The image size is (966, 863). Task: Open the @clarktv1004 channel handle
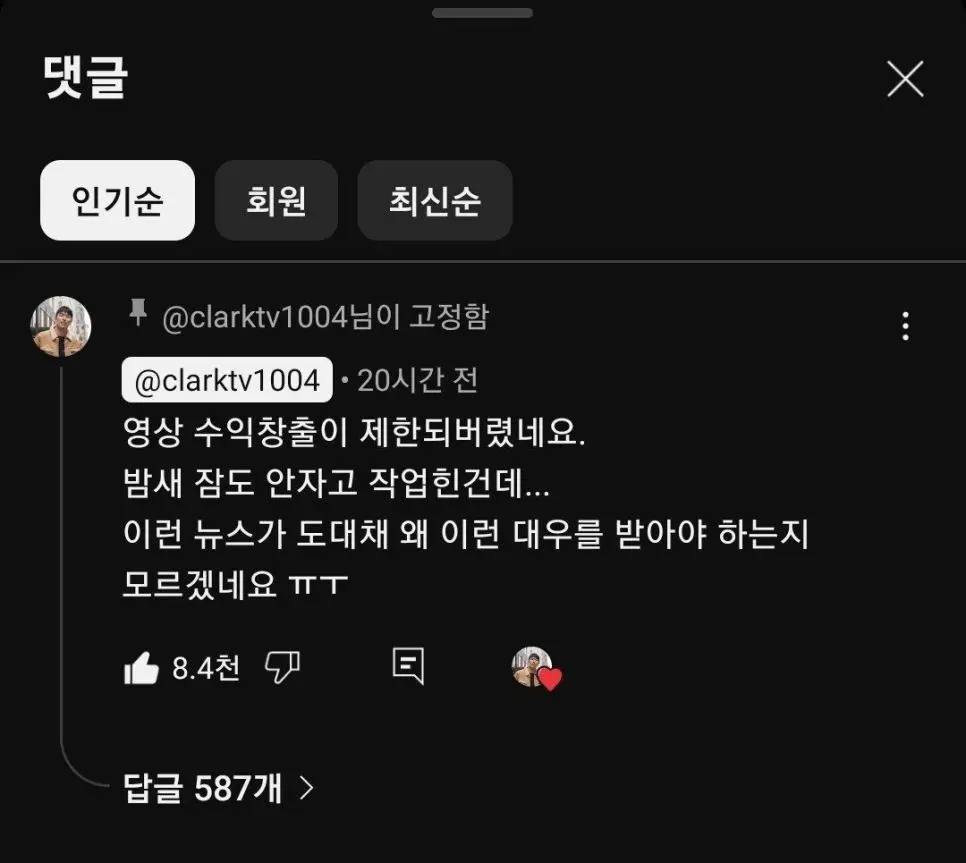[x=226, y=380]
